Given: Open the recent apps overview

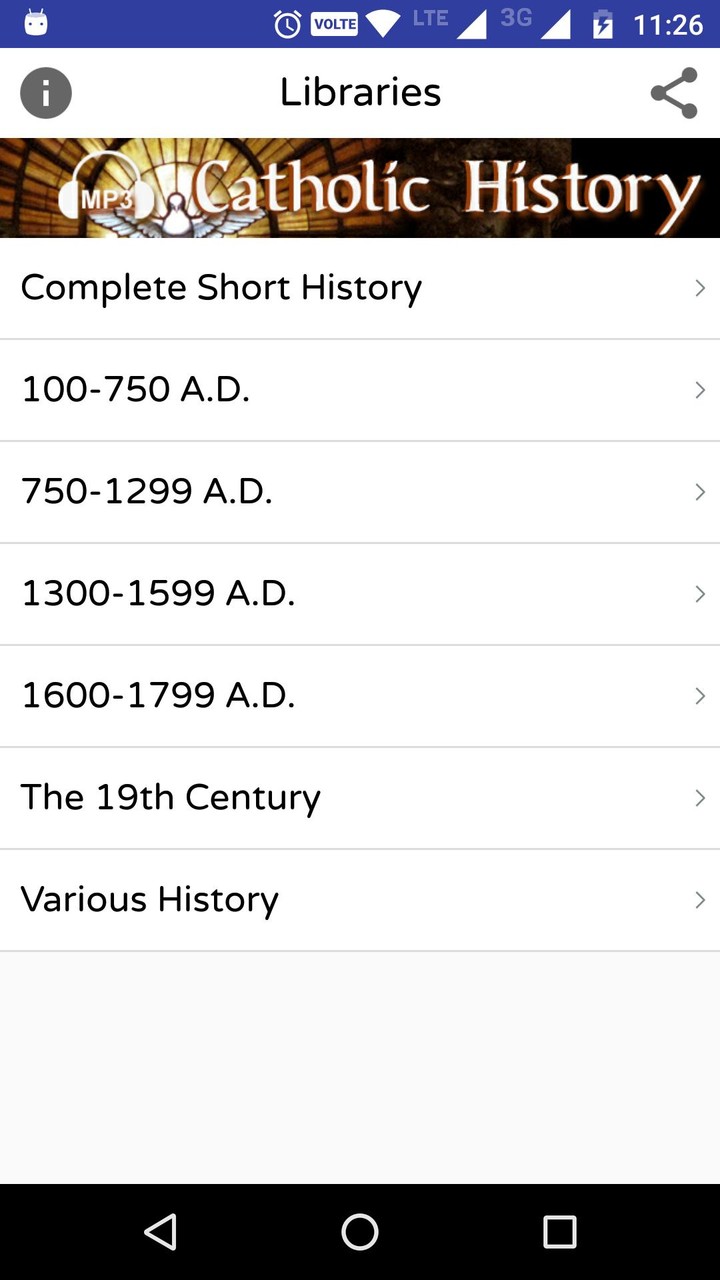Looking at the screenshot, I should pos(560,1232).
